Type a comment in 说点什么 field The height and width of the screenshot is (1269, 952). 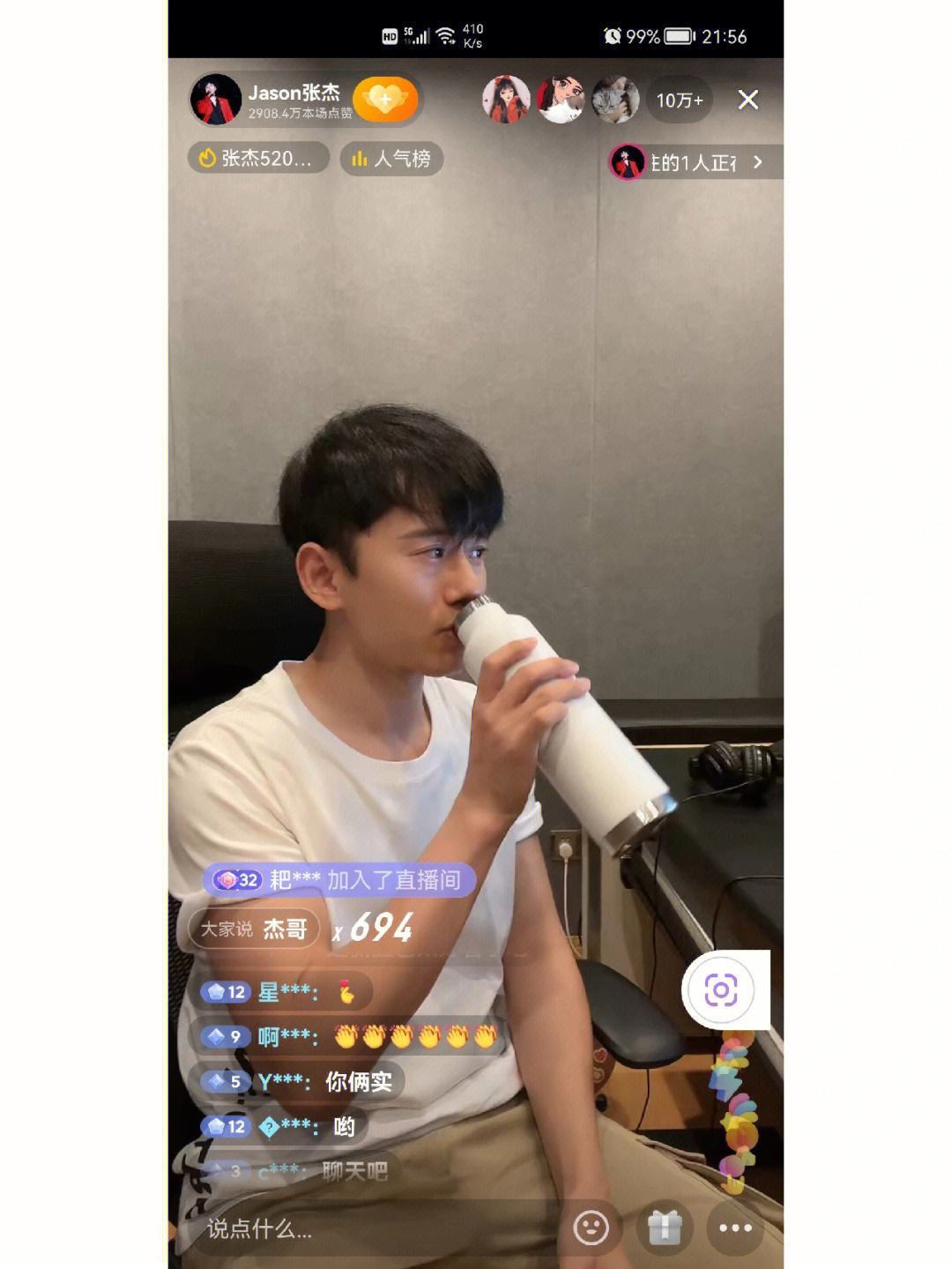(370, 1228)
